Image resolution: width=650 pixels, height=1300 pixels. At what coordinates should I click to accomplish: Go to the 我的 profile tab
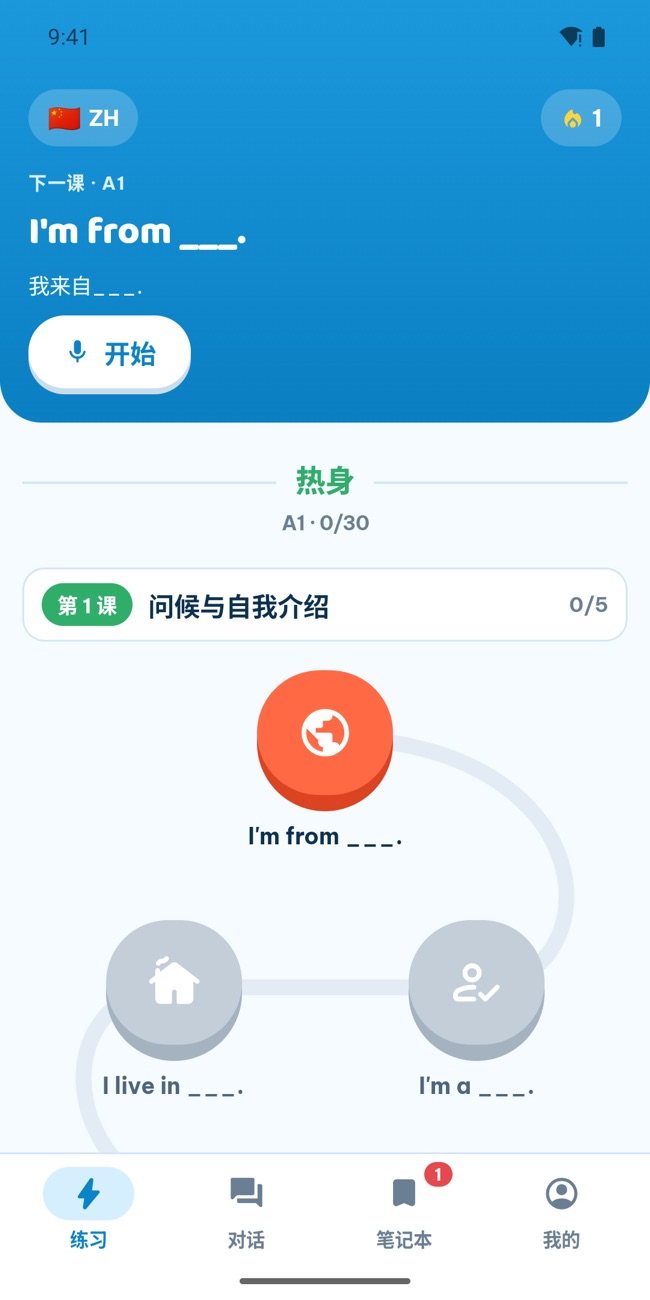click(561, 1211)
